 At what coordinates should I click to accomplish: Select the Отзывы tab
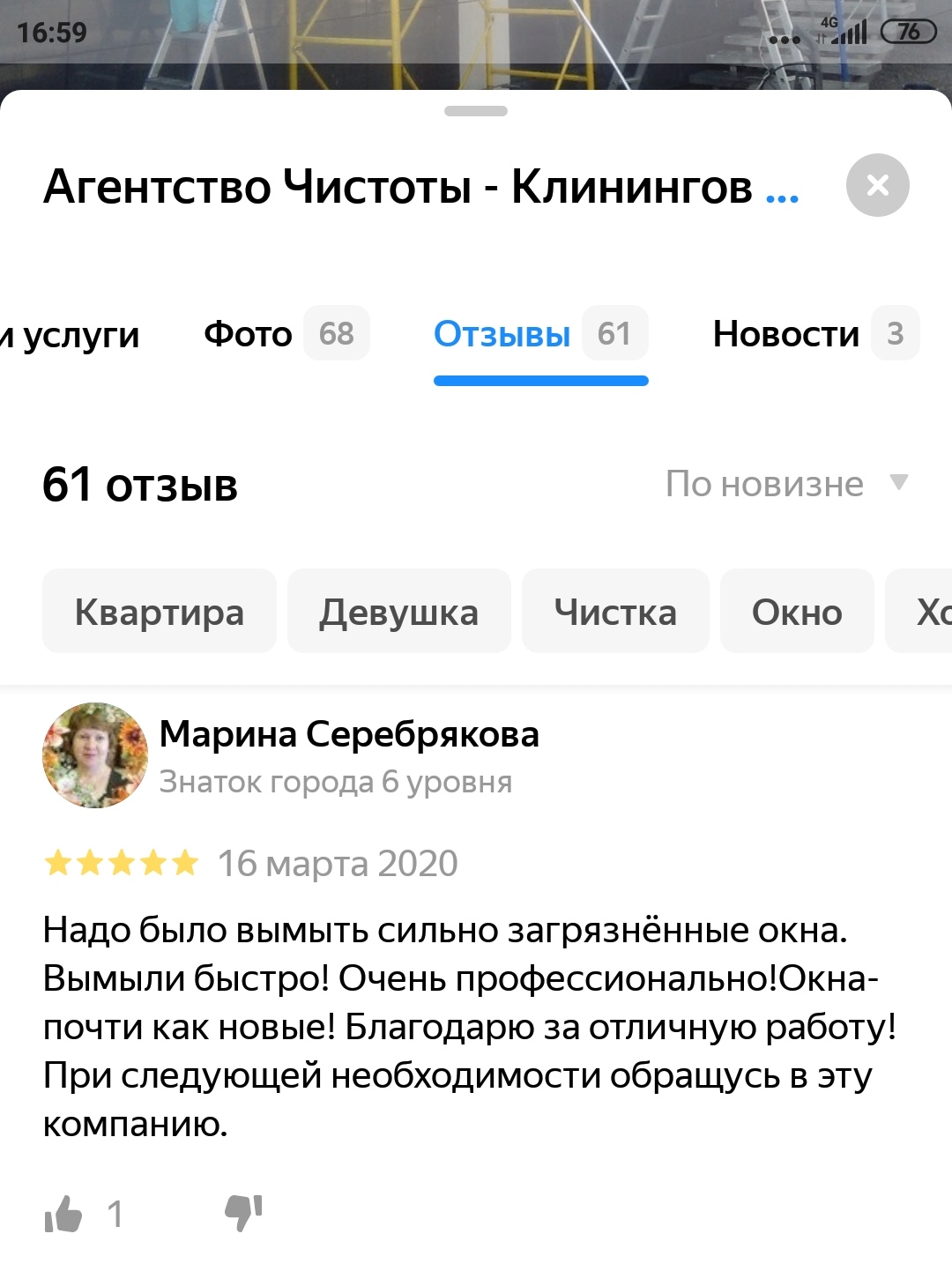pyautogui.click(x=539, y=334)
